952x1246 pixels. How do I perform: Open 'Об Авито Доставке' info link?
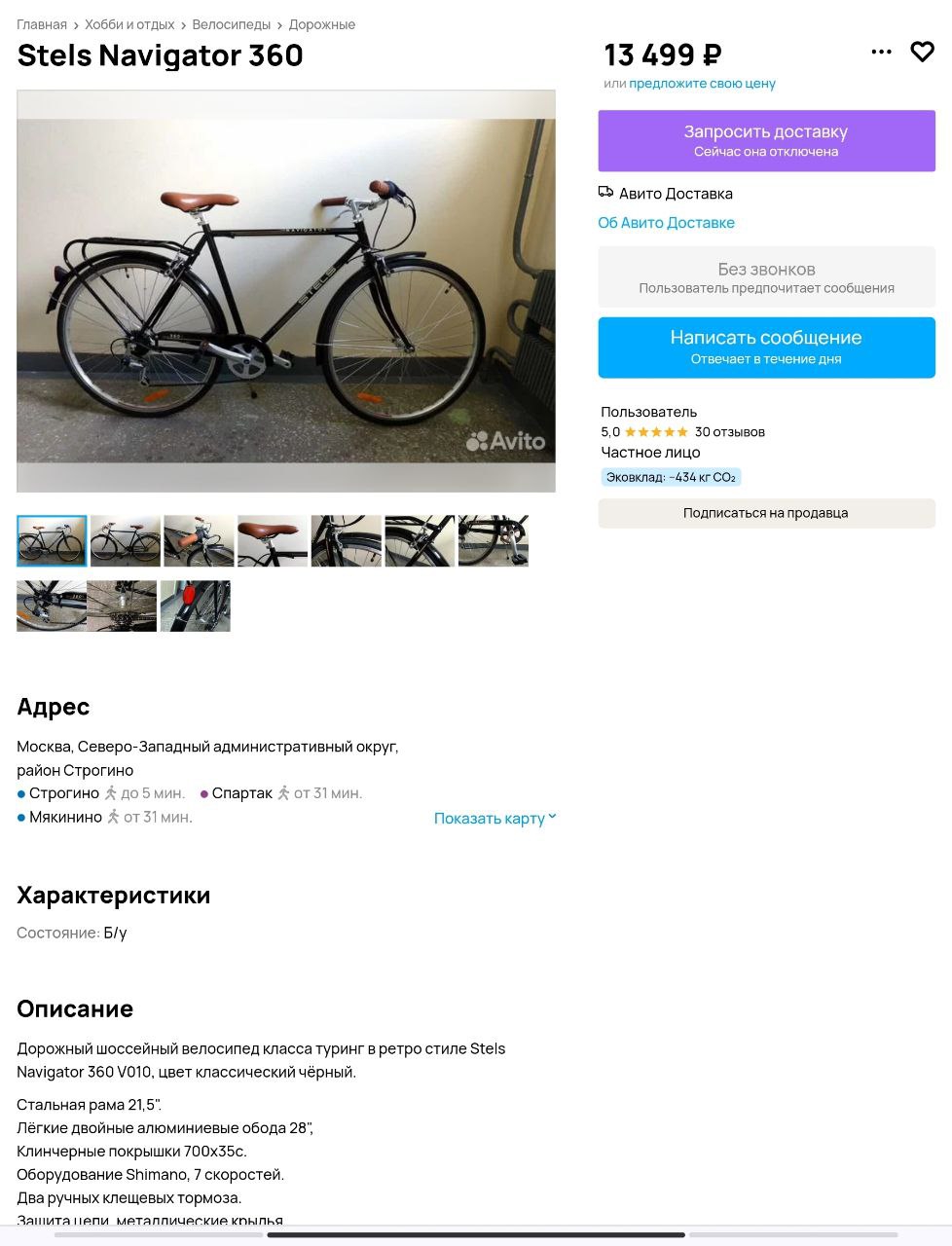click(x=666, y=223)
